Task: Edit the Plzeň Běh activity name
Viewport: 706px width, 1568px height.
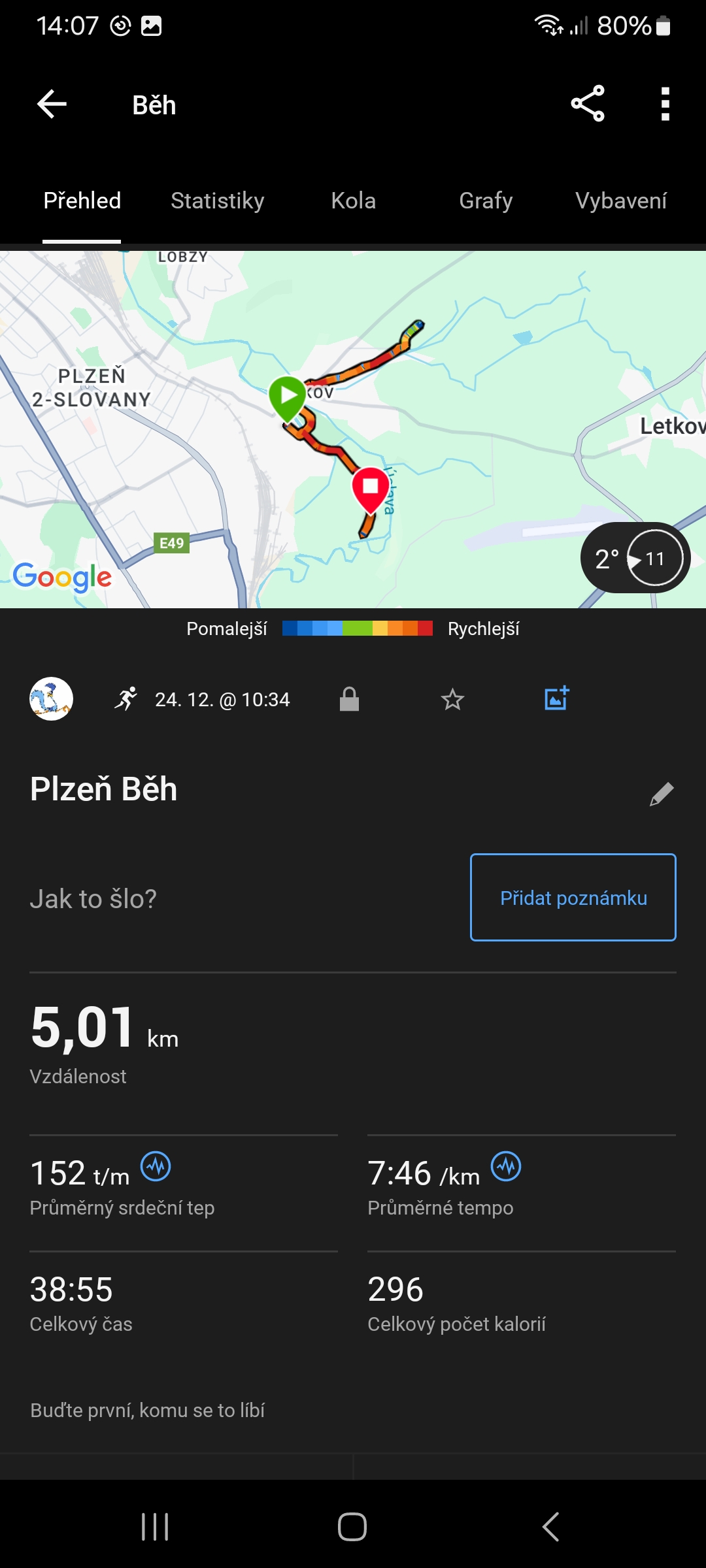Action: click(x=662, y=794)
